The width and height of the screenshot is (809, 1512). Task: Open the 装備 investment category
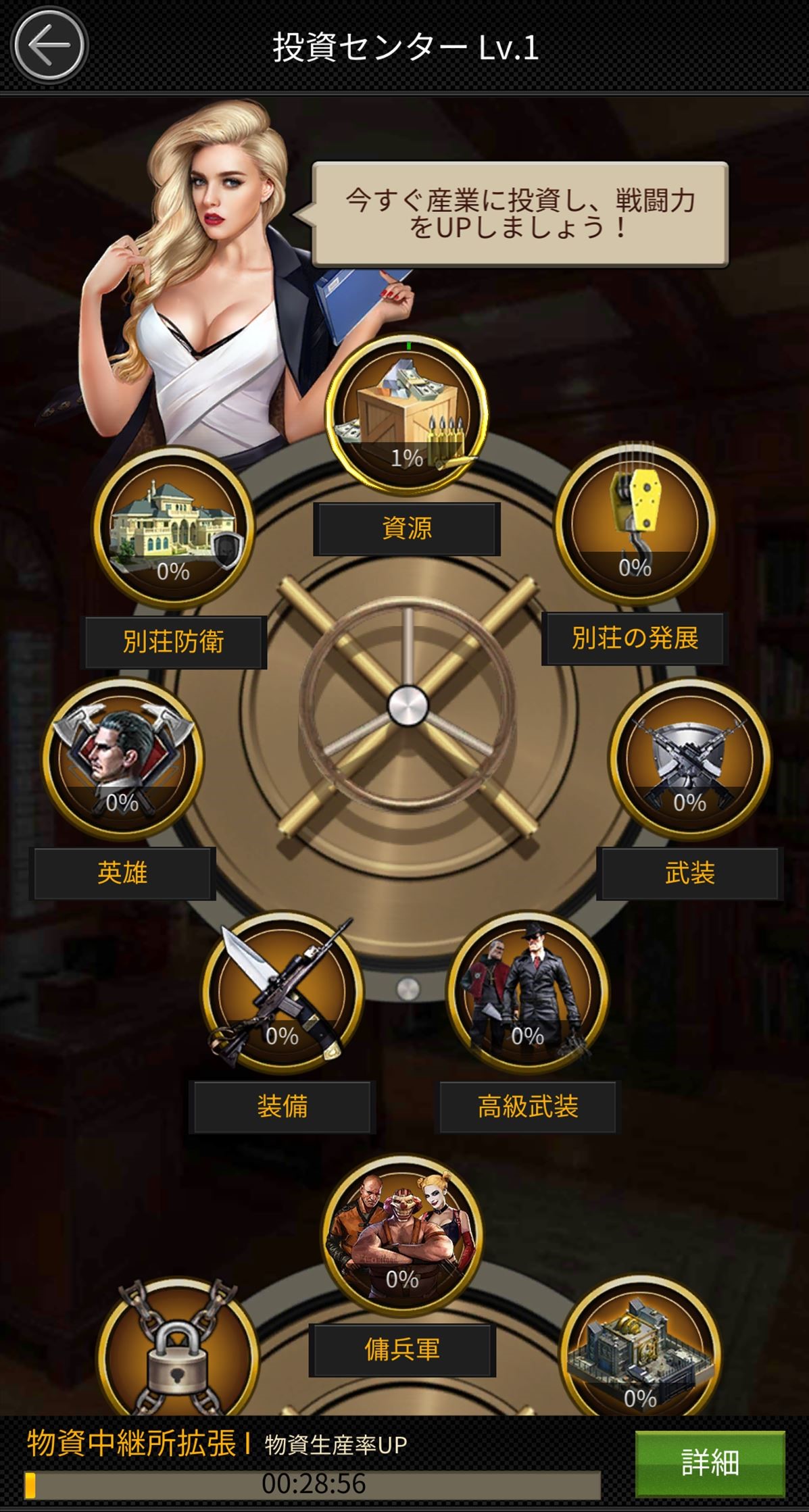tap(282, 992)
